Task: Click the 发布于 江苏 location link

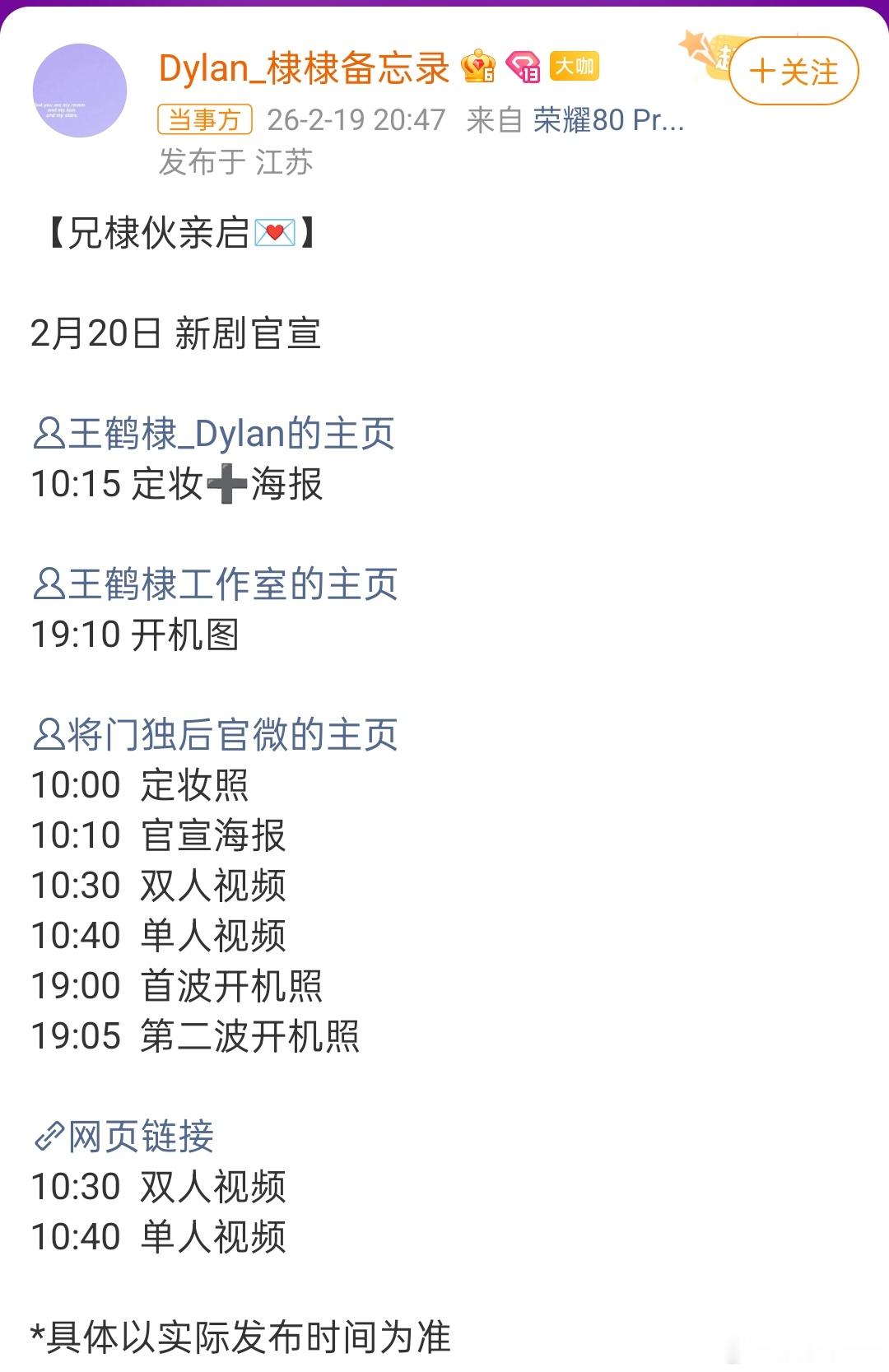Action: [x=236, y=163]
